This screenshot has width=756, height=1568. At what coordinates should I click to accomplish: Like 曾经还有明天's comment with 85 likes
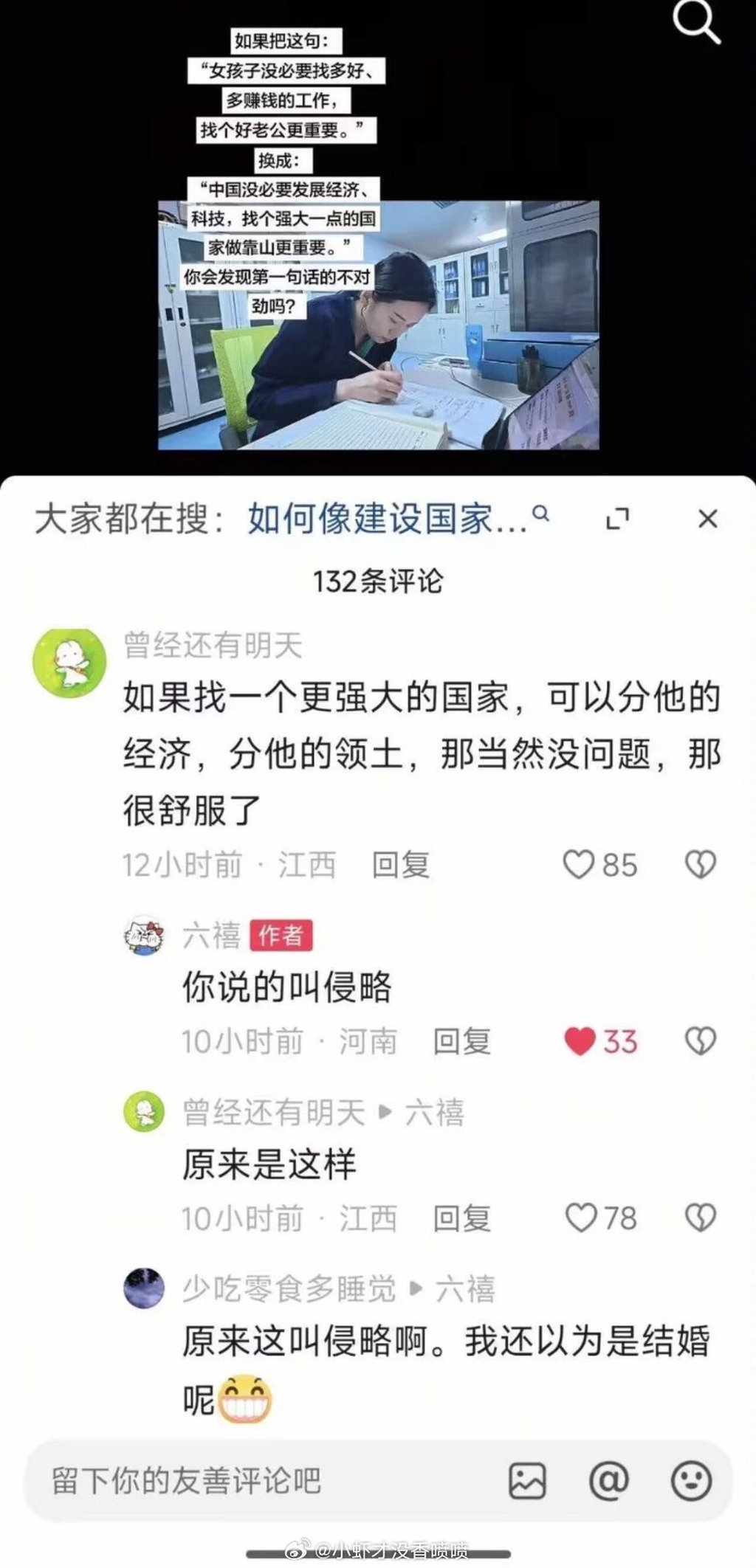click(579, 865)
